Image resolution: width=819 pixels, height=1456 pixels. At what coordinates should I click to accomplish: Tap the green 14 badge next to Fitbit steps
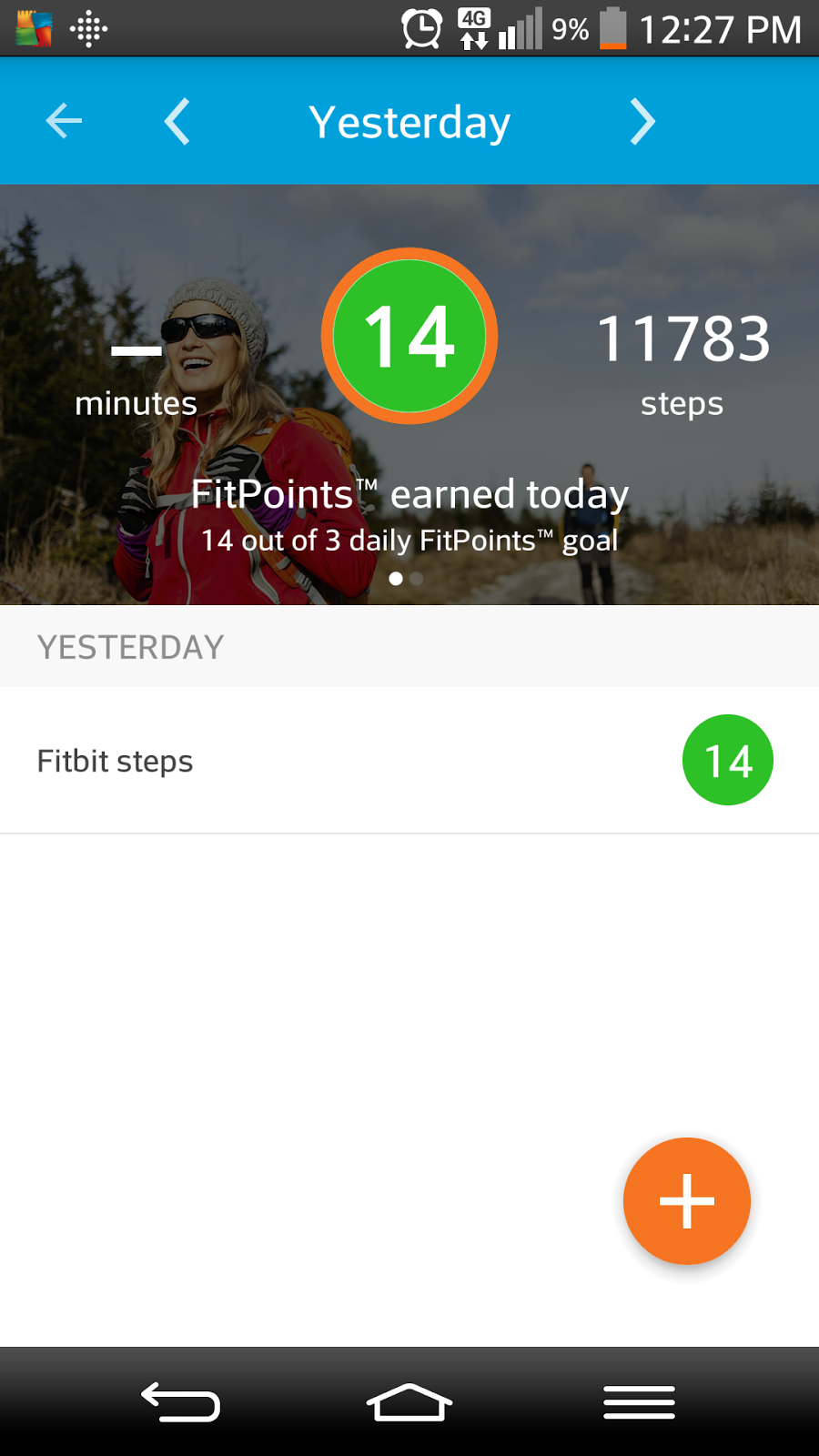point(726,759)
